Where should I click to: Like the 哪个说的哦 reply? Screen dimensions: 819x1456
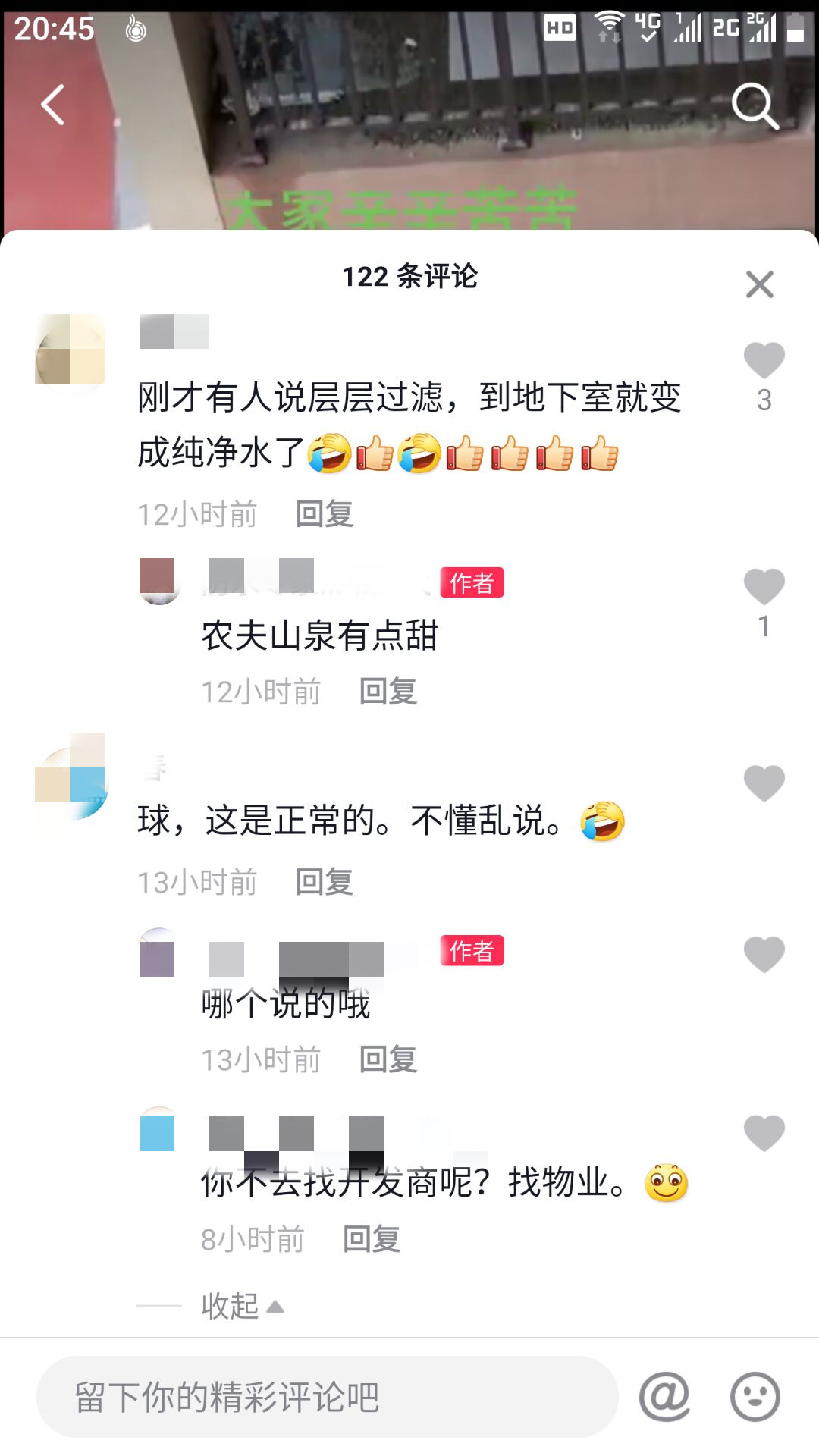pos(764,954)
